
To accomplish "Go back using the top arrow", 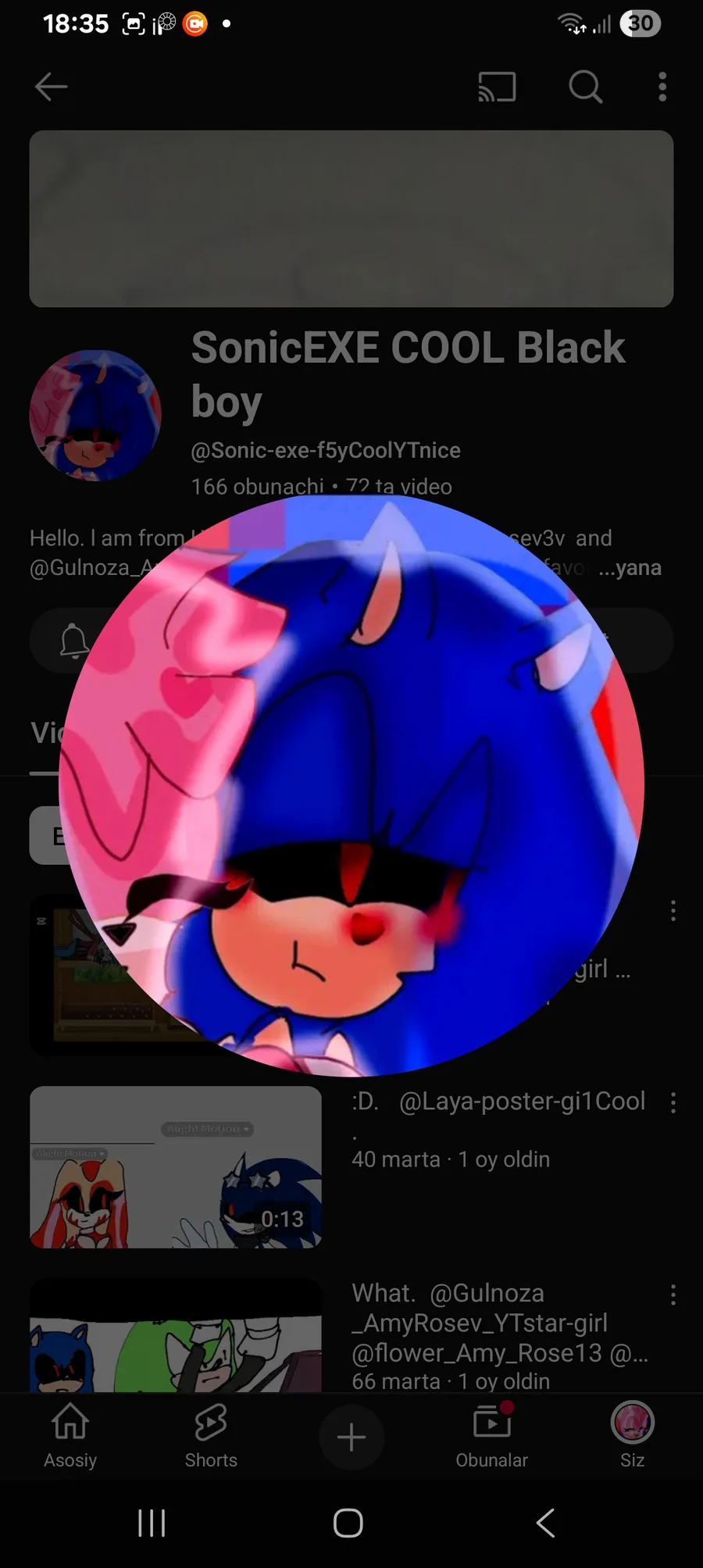I will pyautogui.click(x=52, y=87).
